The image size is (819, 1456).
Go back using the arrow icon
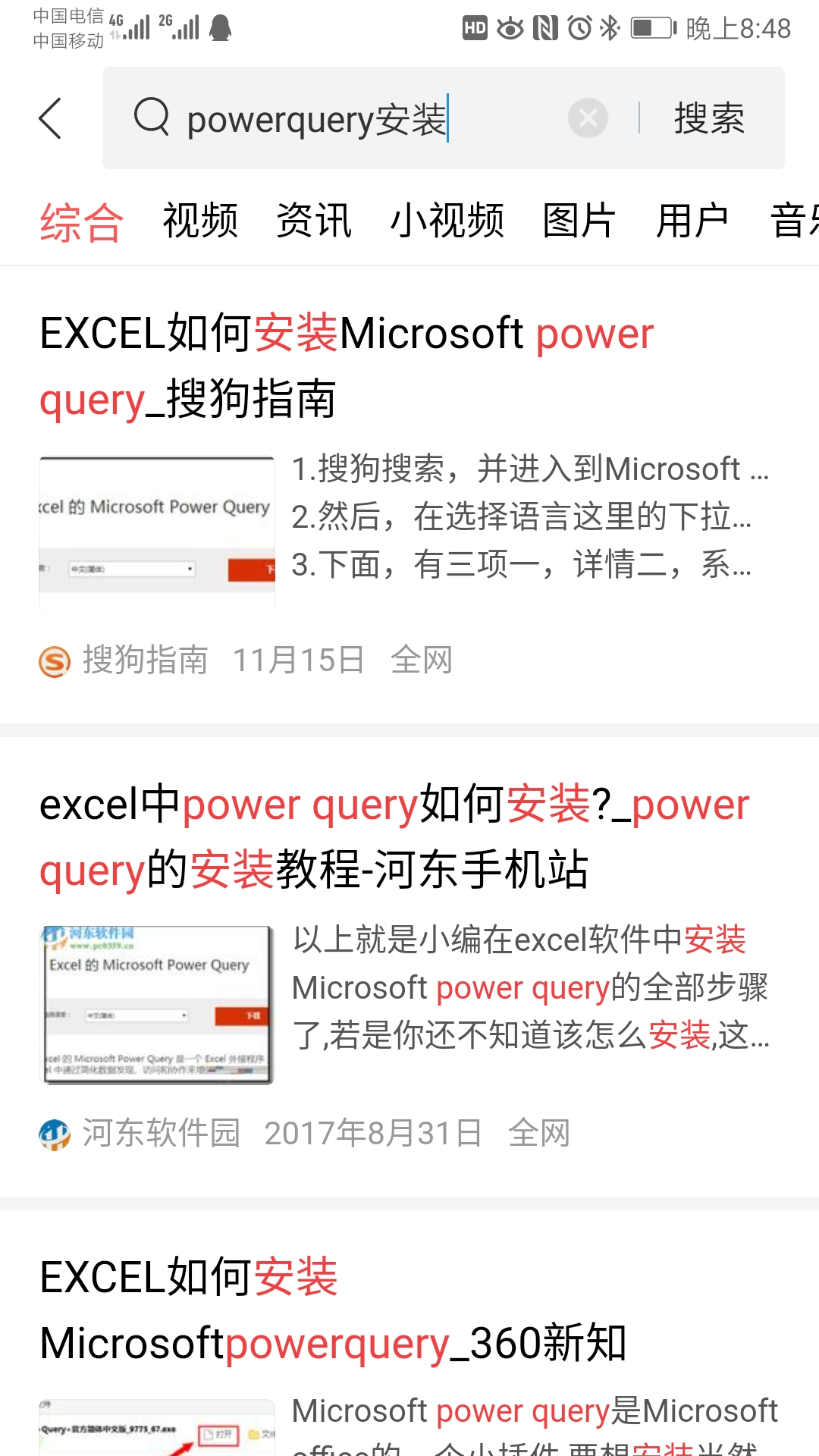tap(50, 118)
